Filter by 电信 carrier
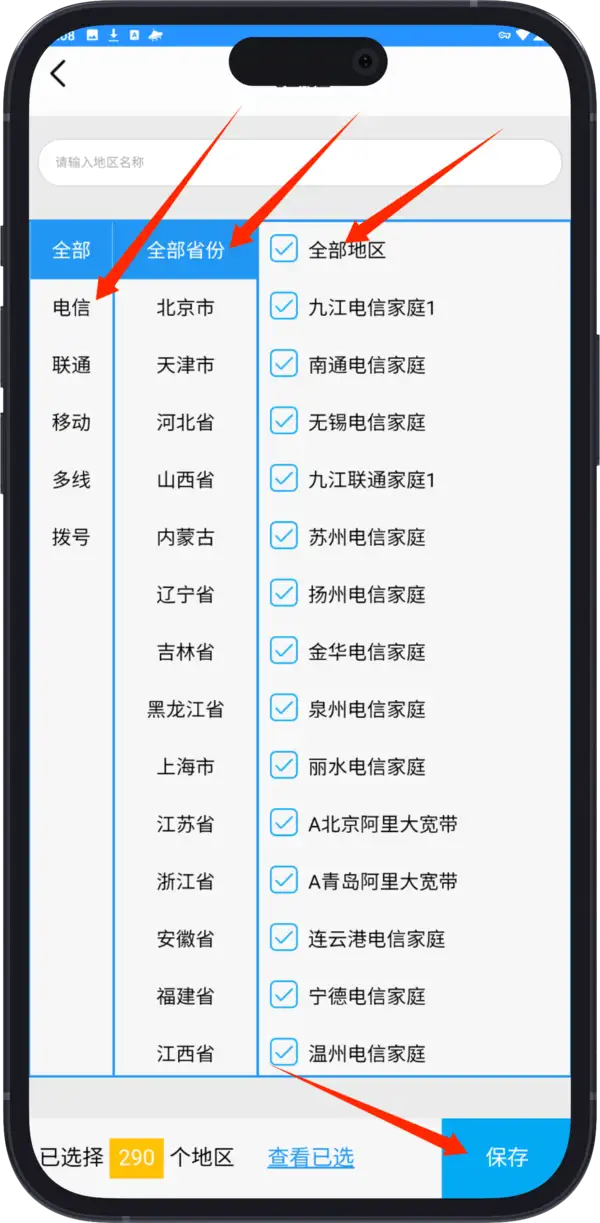This screenshot has width=600, height=1223. (x=71, y=307)
